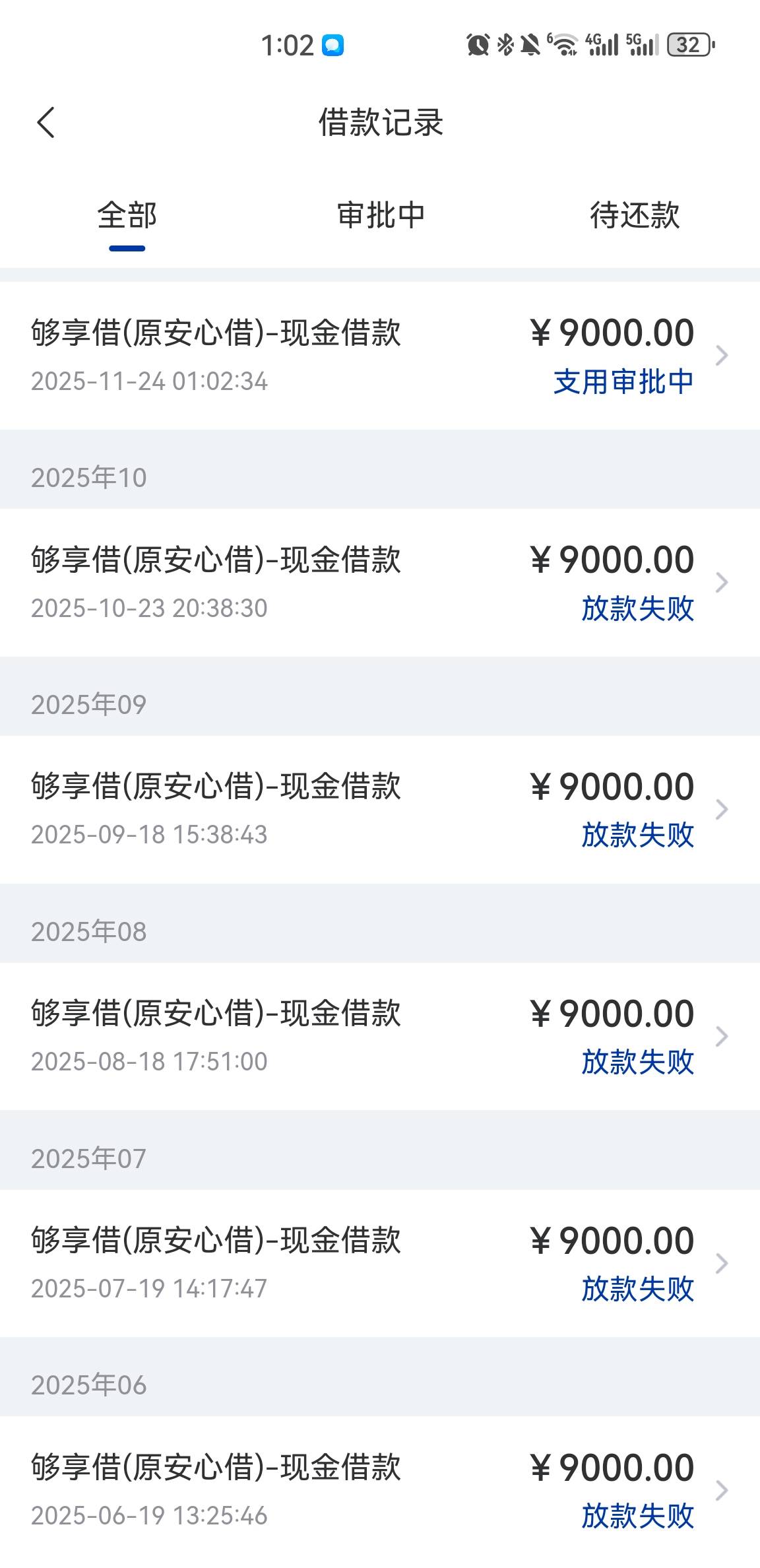Switch to the 待还款 tab
Image resolution: width=760 pixels, height=1568 pixels.
tap(634, 216)
